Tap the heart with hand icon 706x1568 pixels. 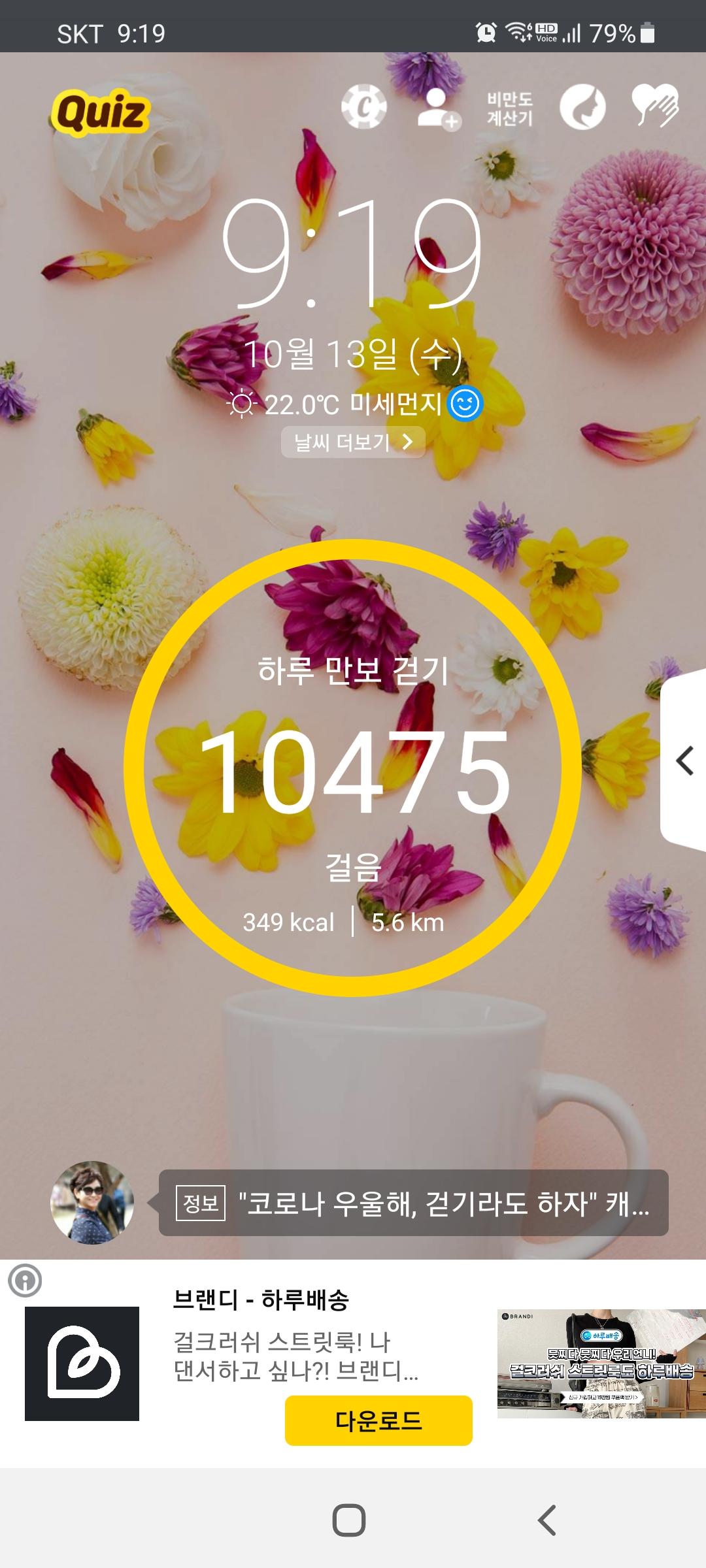click(655, 106)
